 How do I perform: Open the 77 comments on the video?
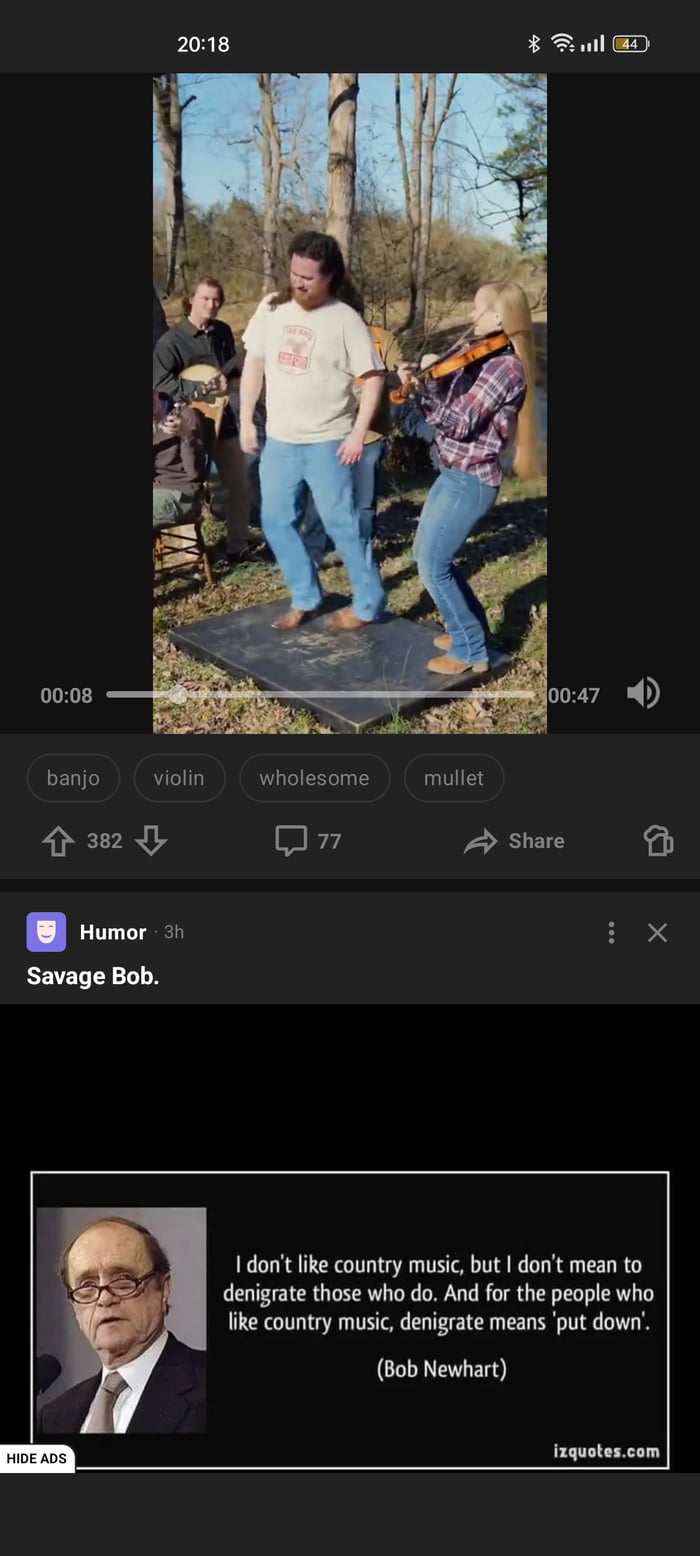(x=308, y=841)
